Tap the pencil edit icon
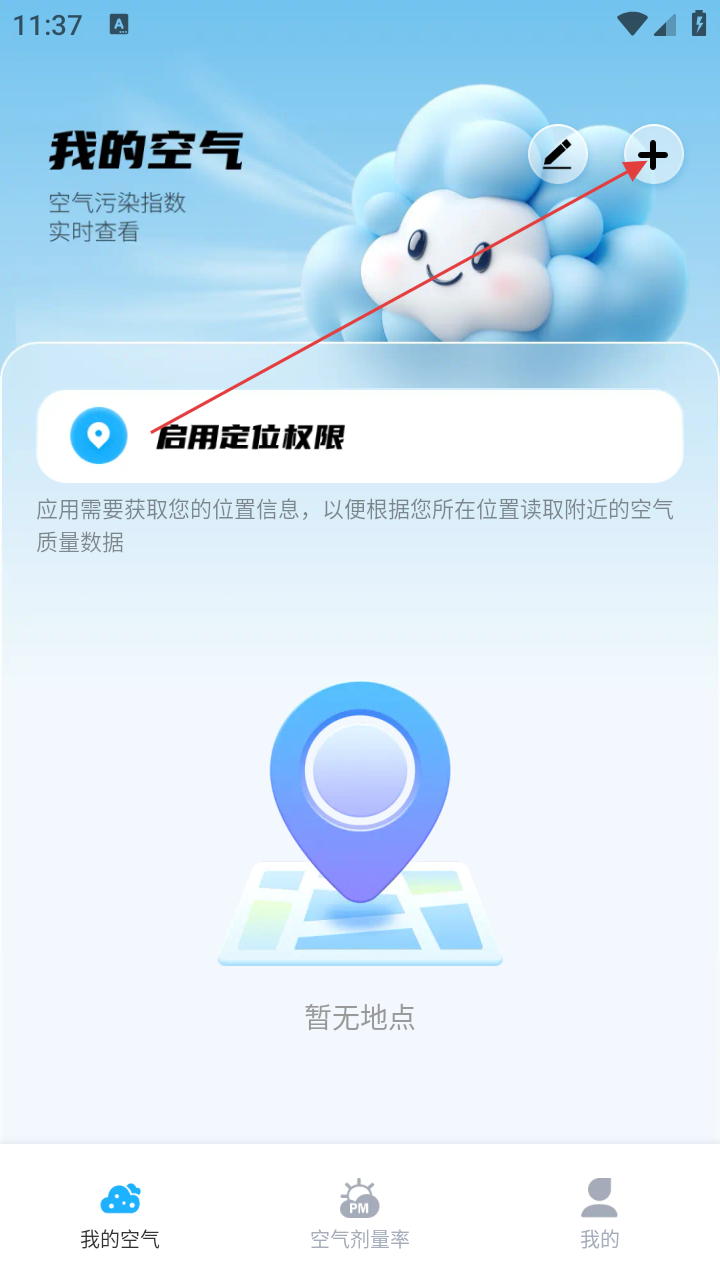The width and height of the screenshot is (720, 1280). [x=557, y=154]
